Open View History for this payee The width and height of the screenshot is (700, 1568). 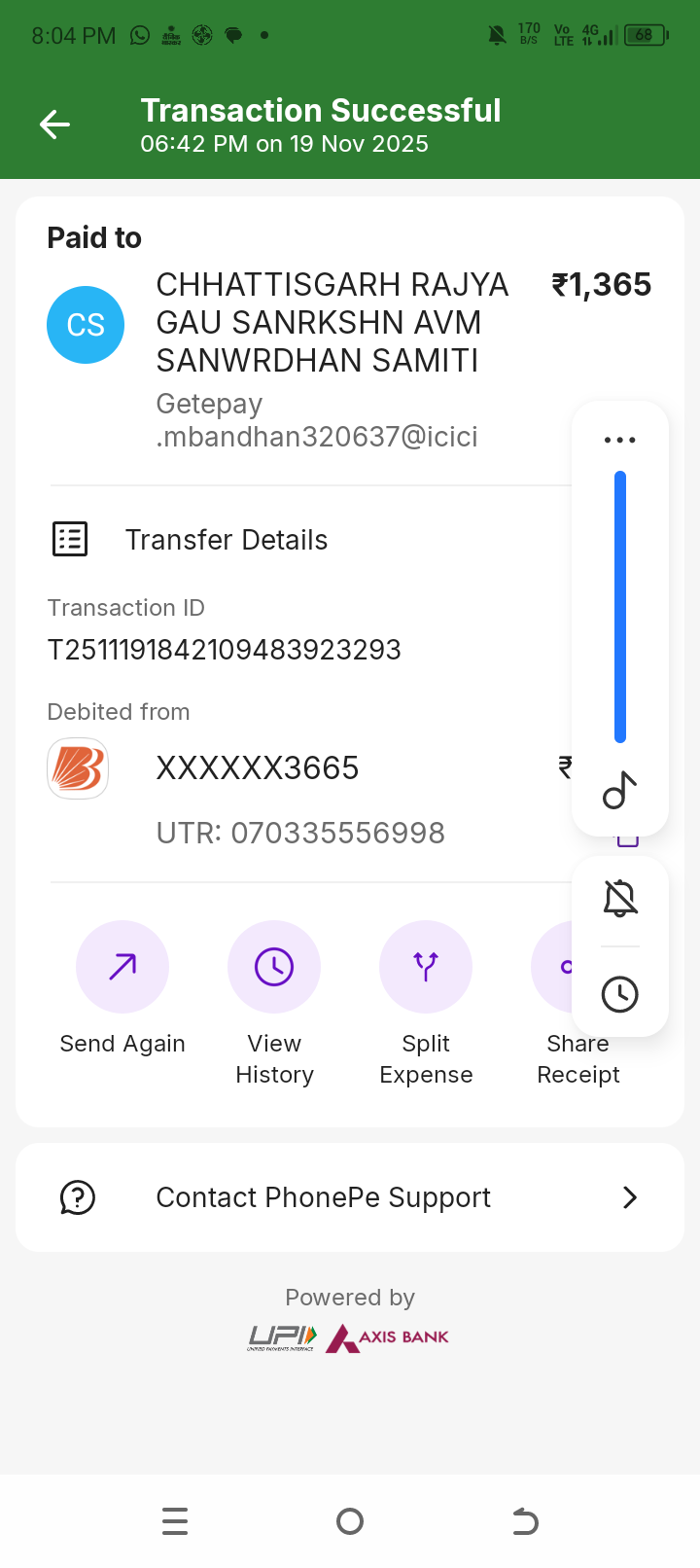tap(274, 968)
